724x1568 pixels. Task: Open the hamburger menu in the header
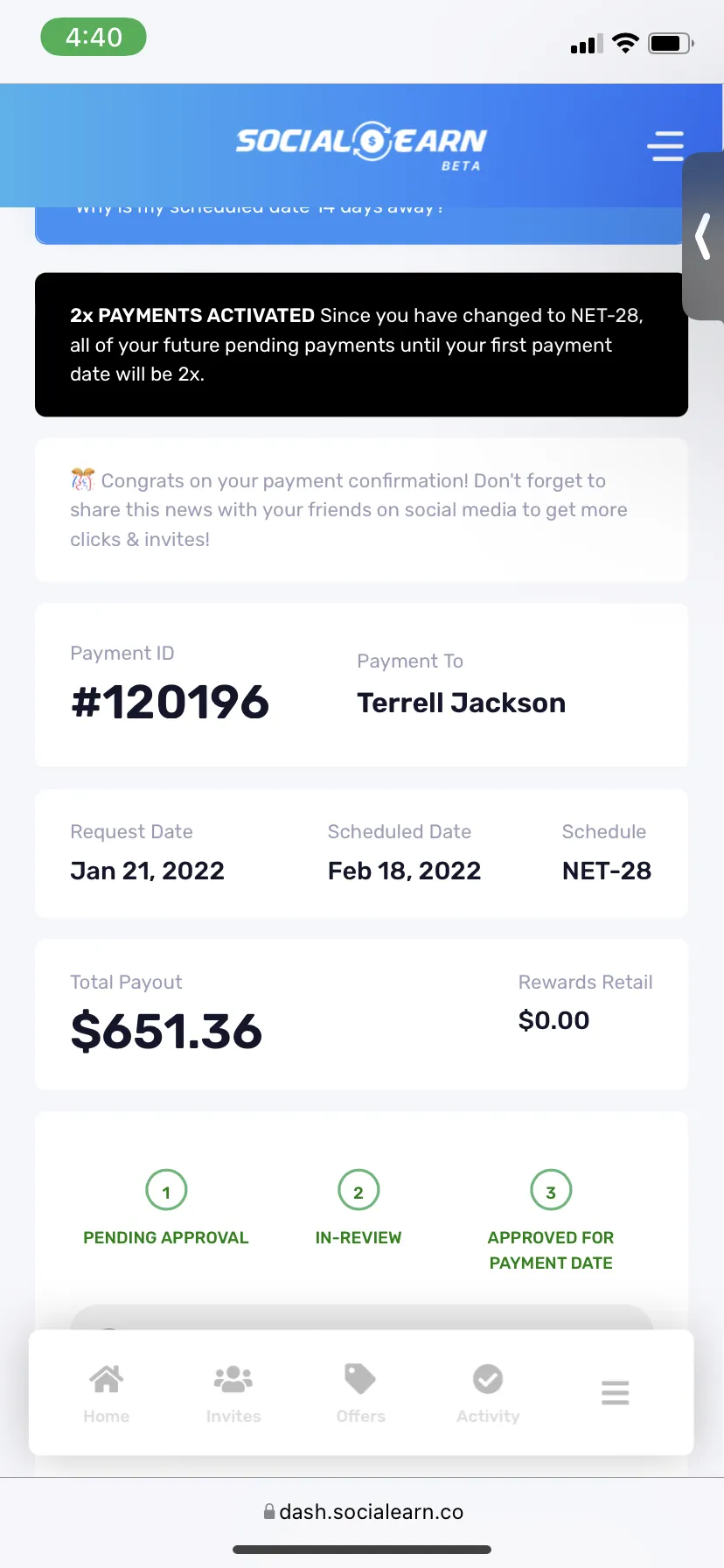pyautogui.click(x=665, y=146)
